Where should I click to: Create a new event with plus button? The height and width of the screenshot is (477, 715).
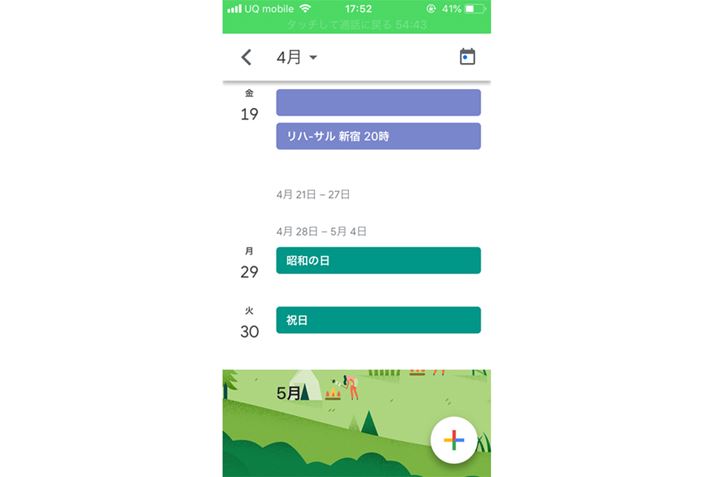pyautogui.click(x=454, y=440)
